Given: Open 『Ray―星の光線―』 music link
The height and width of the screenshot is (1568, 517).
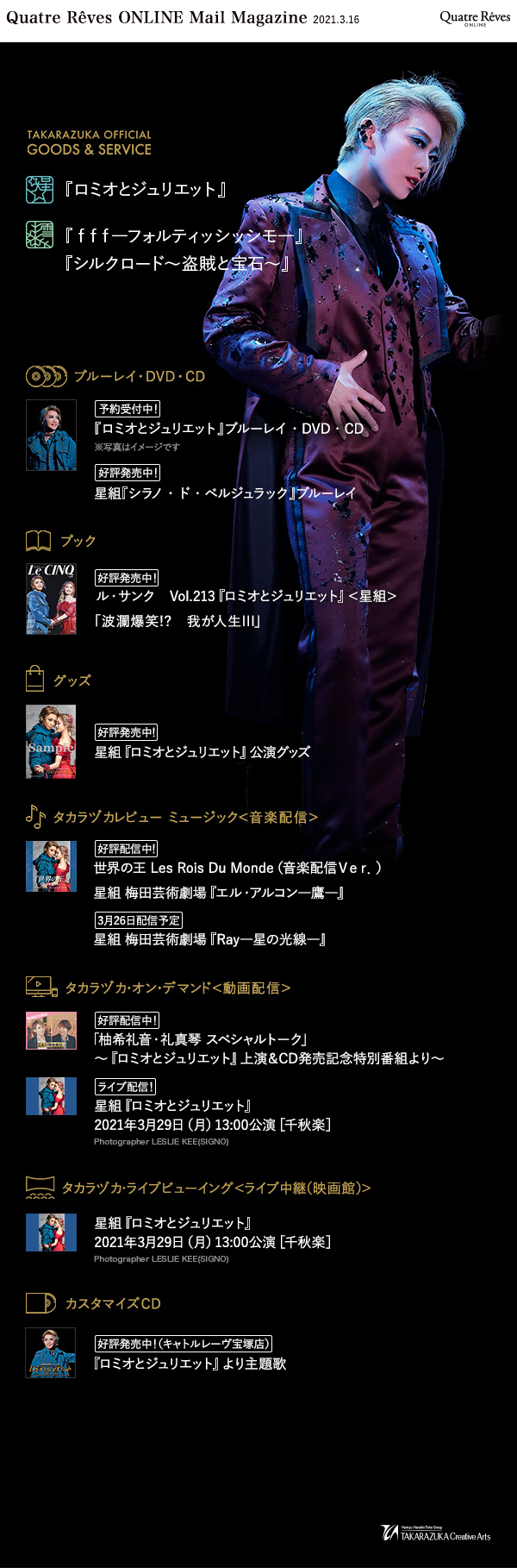Looking at the screenshot, I should (209, 939).
